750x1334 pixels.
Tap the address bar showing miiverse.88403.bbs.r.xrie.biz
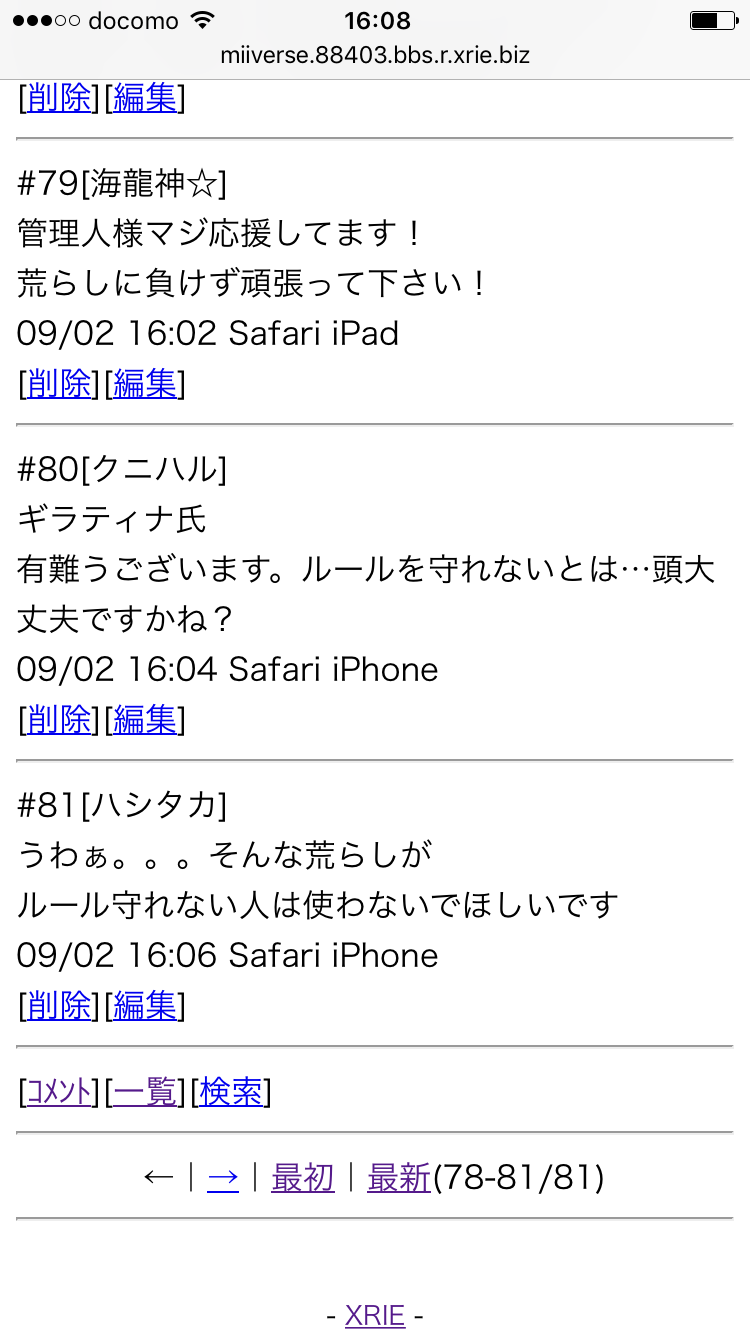point(375,54)
